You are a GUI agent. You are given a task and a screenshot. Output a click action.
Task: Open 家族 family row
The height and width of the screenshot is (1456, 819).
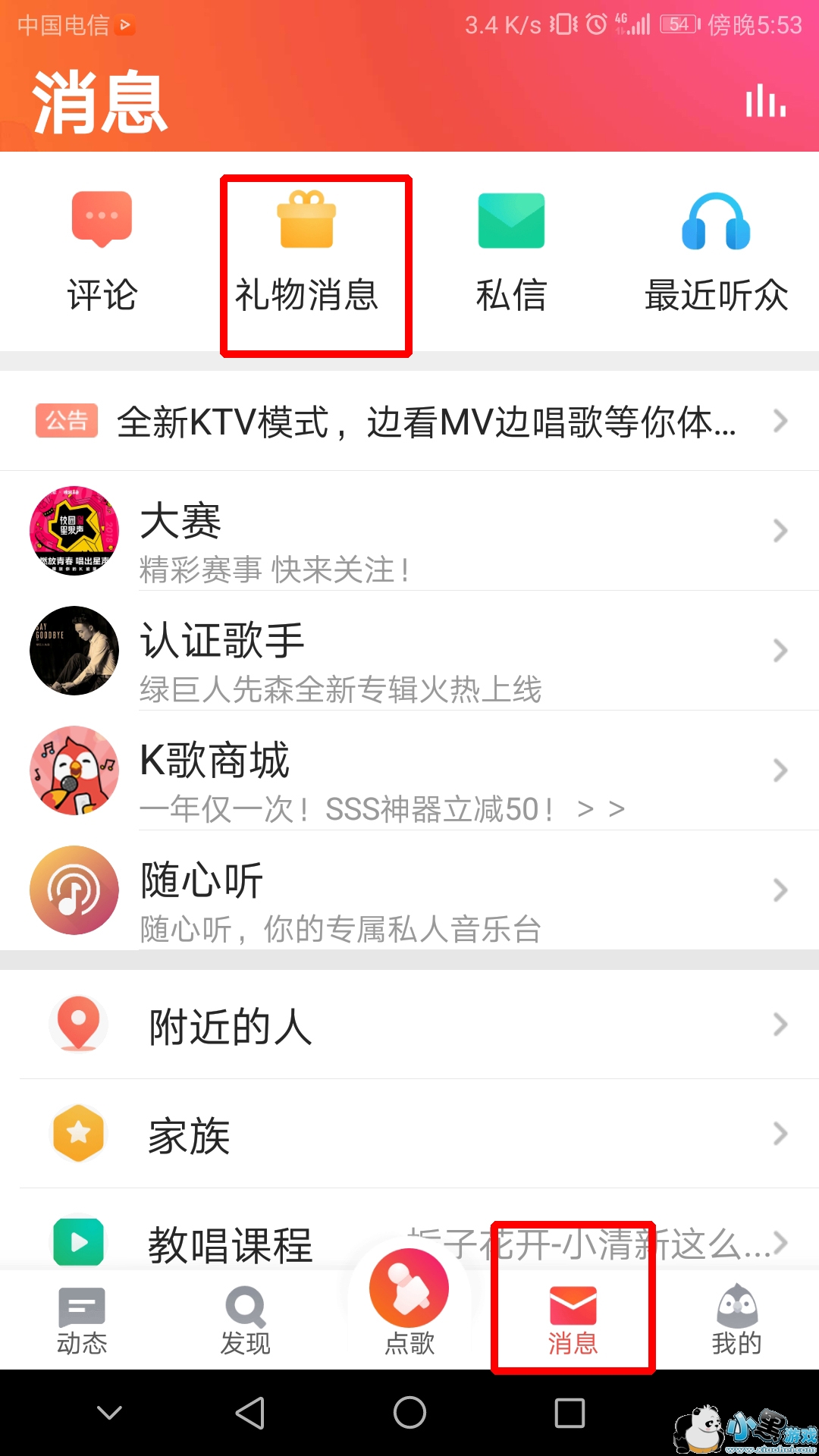(x=409, y=1134)
